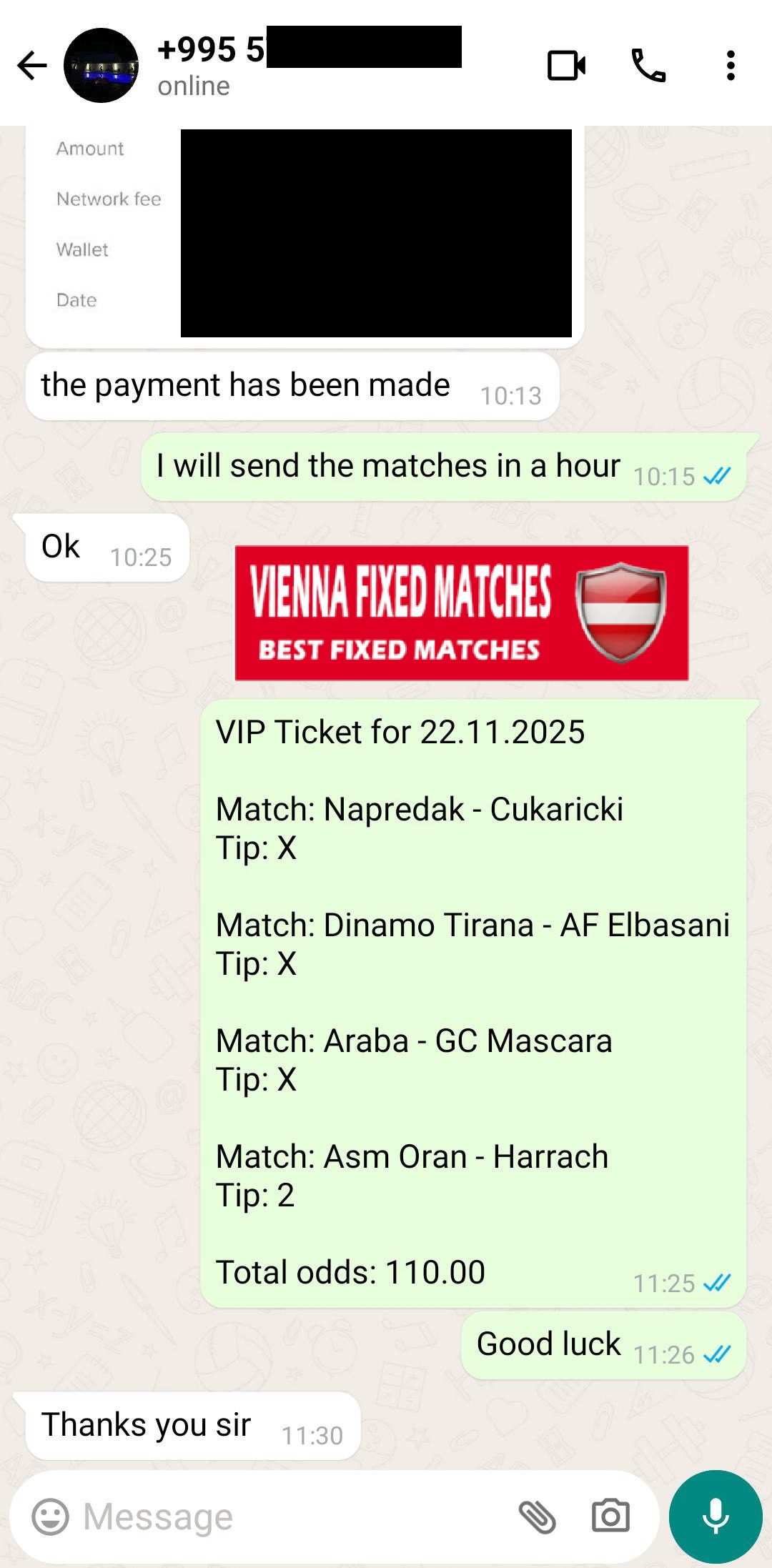Open the chat overflow menu

click(x=730, y=66)
